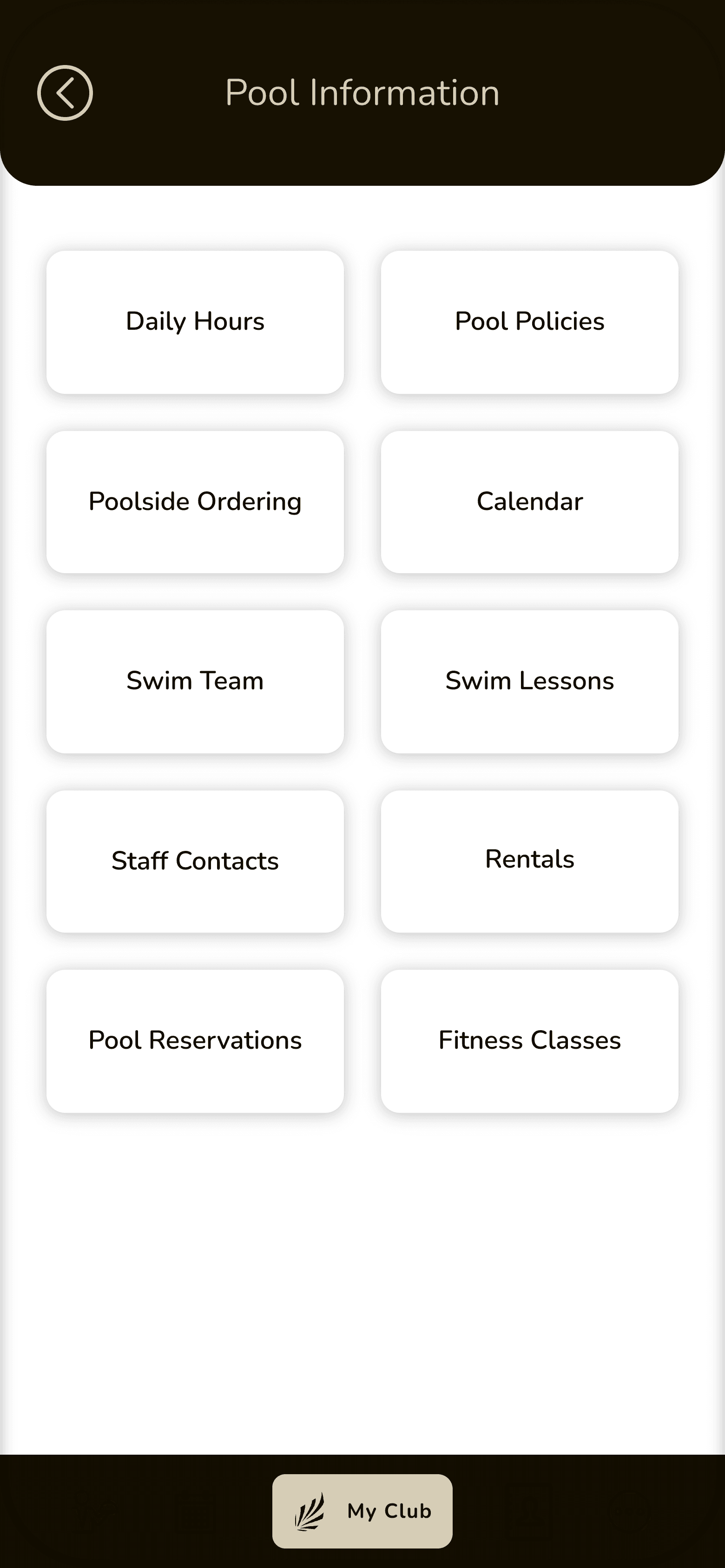Switch to the My Club tab
725x1568 pixels.
362,1511
